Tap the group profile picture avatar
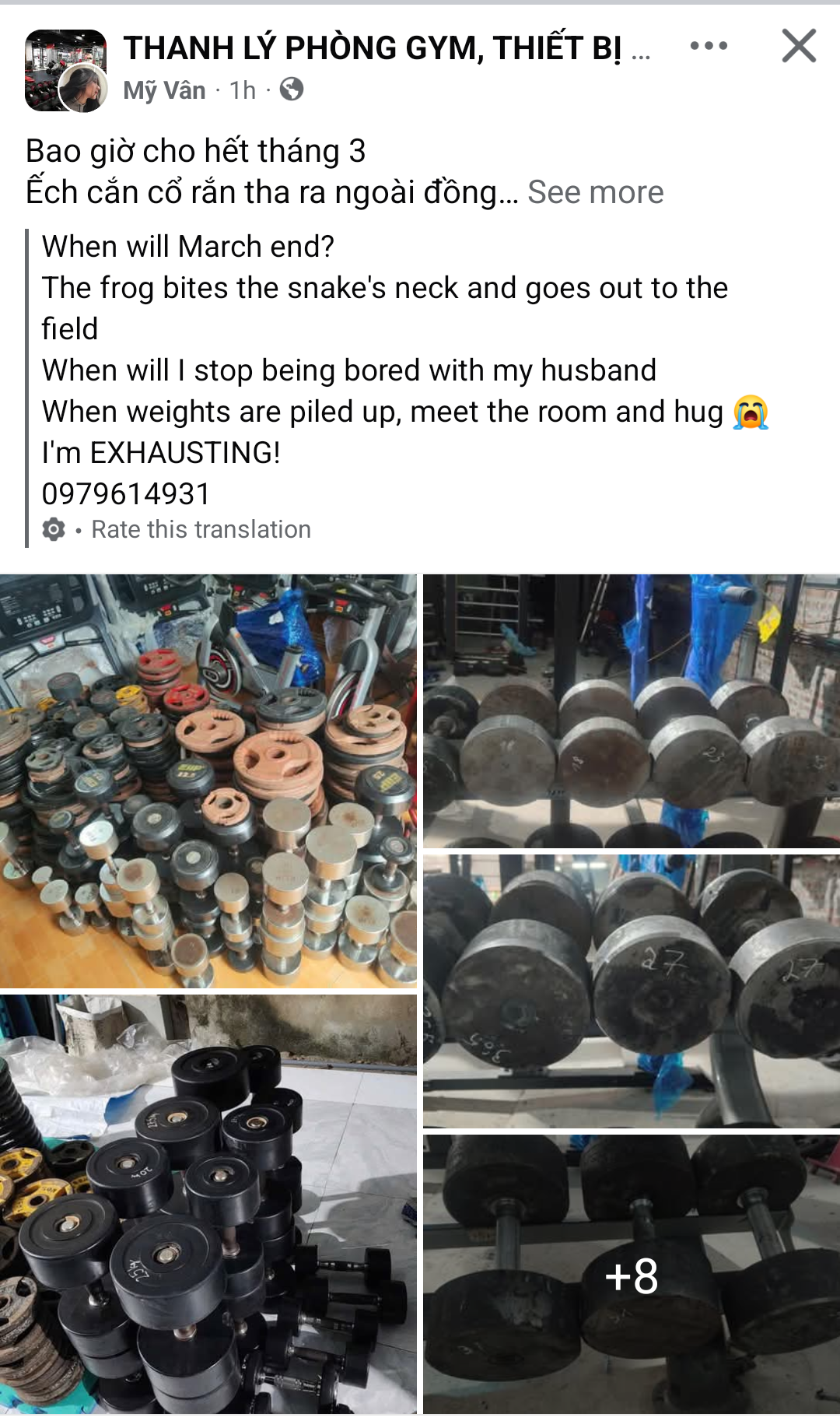The width and height of the screenshot is (840, 1428). pos(66,71)
